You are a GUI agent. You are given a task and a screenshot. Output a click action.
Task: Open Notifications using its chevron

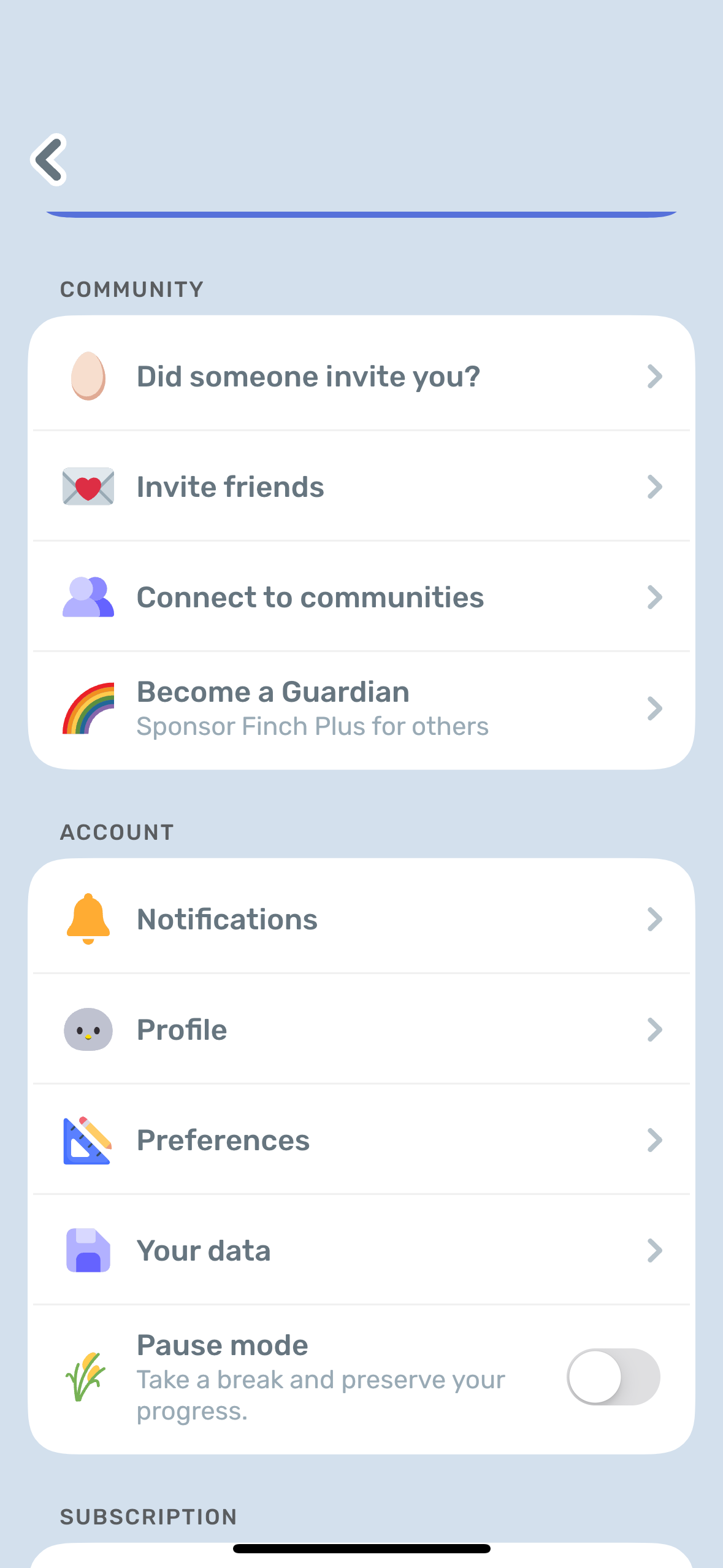click(656, 918)
